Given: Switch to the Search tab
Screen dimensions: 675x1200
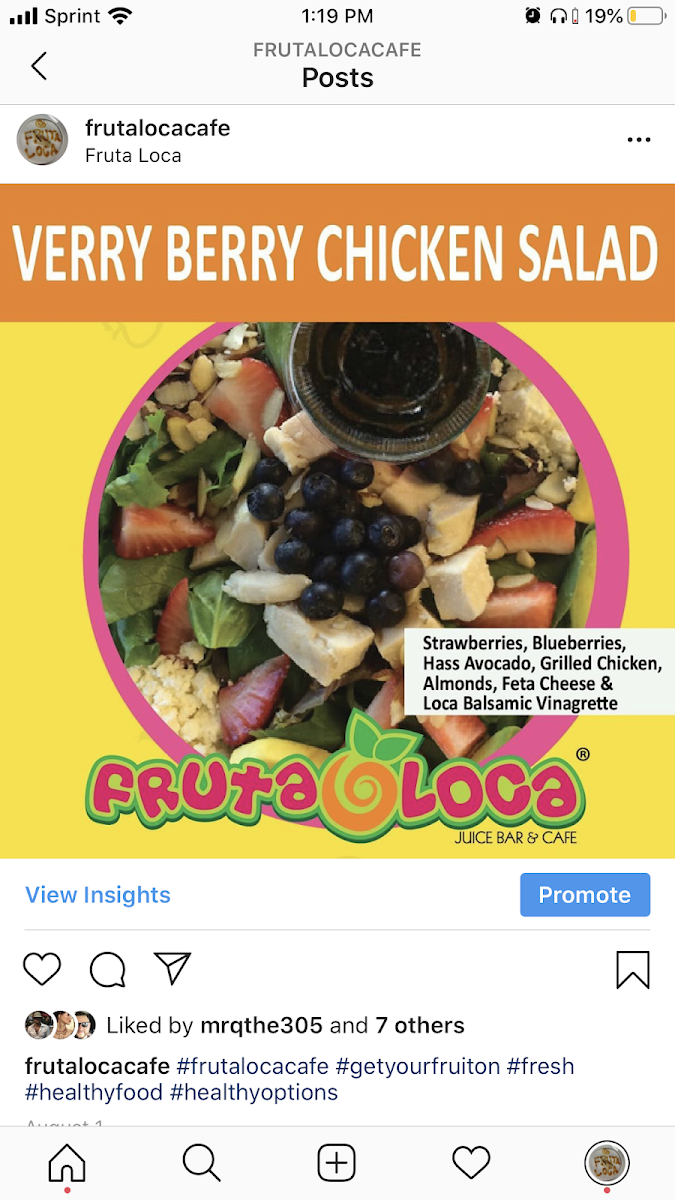Looking at the screenshot, I should click(201, 1163).
